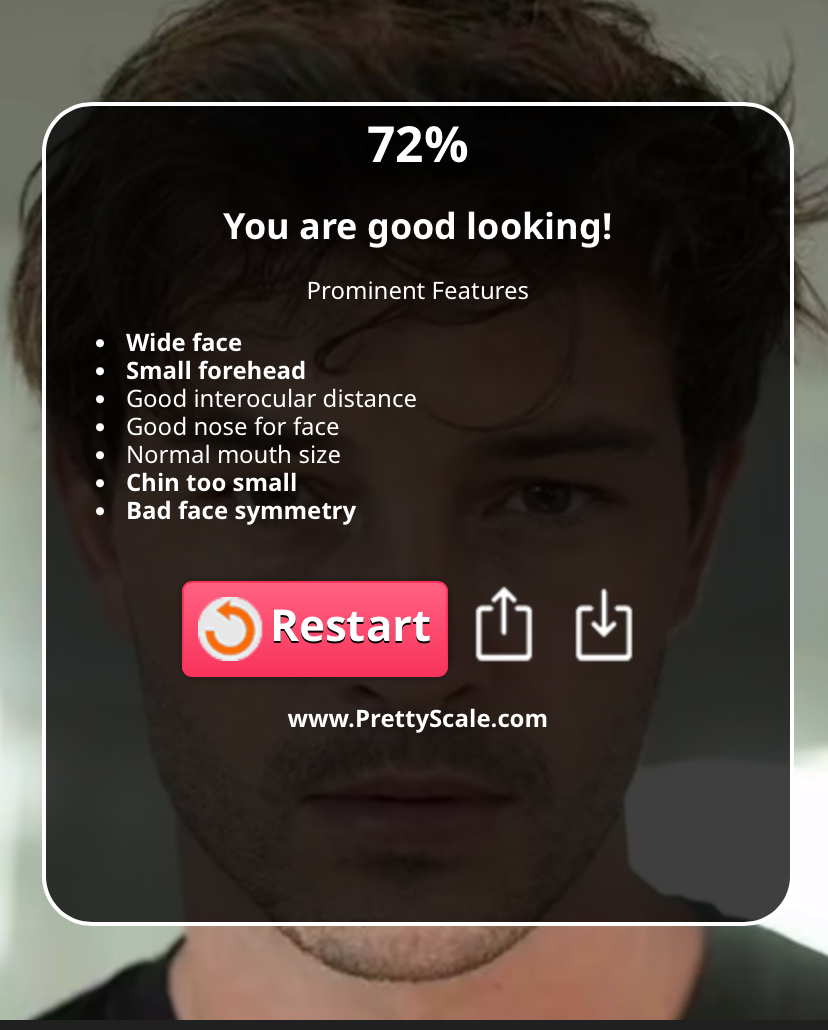Share the result

click(503, 625)
